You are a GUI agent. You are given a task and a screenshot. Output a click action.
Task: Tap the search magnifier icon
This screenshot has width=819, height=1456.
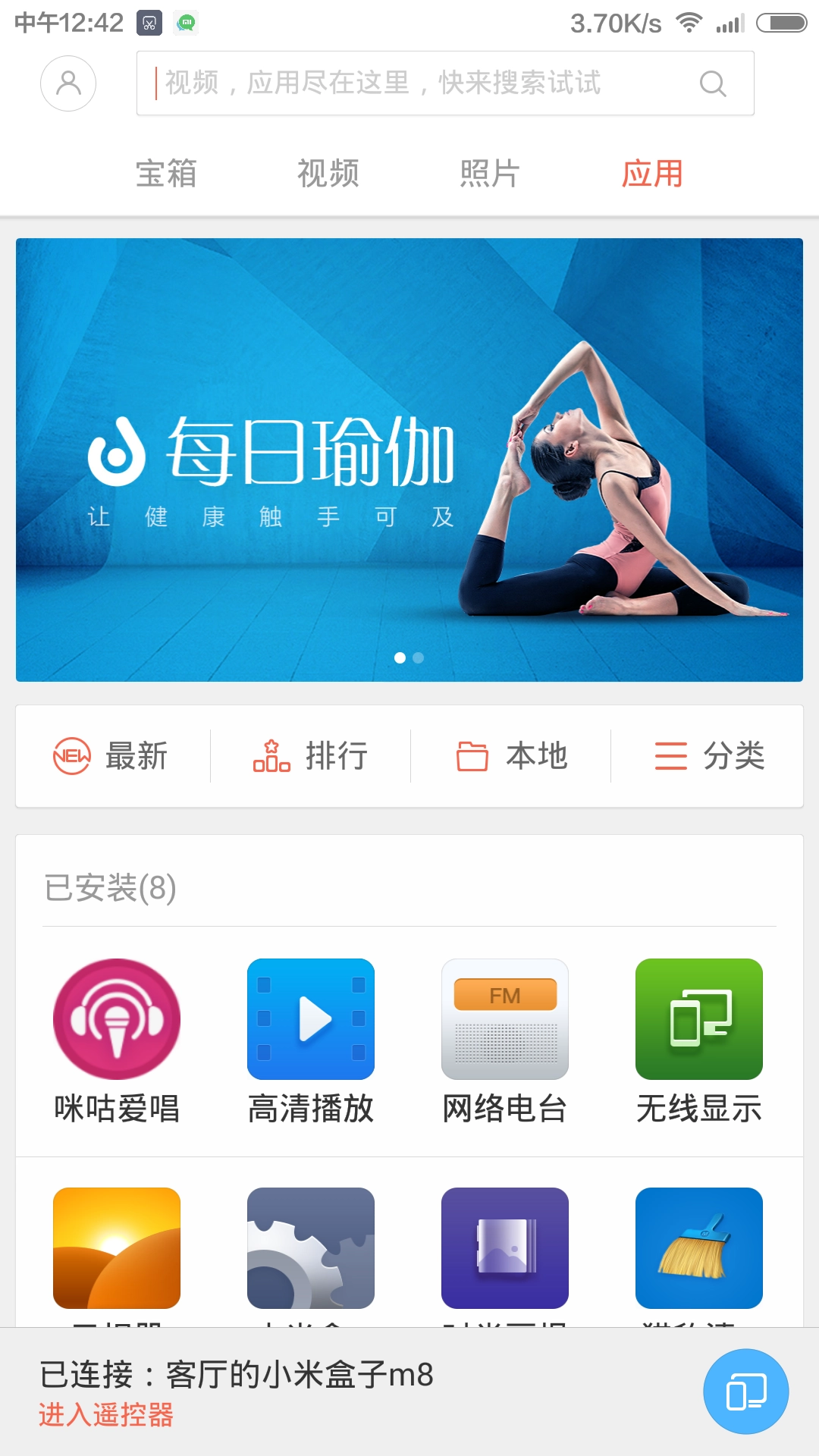(x=711, y=84)
